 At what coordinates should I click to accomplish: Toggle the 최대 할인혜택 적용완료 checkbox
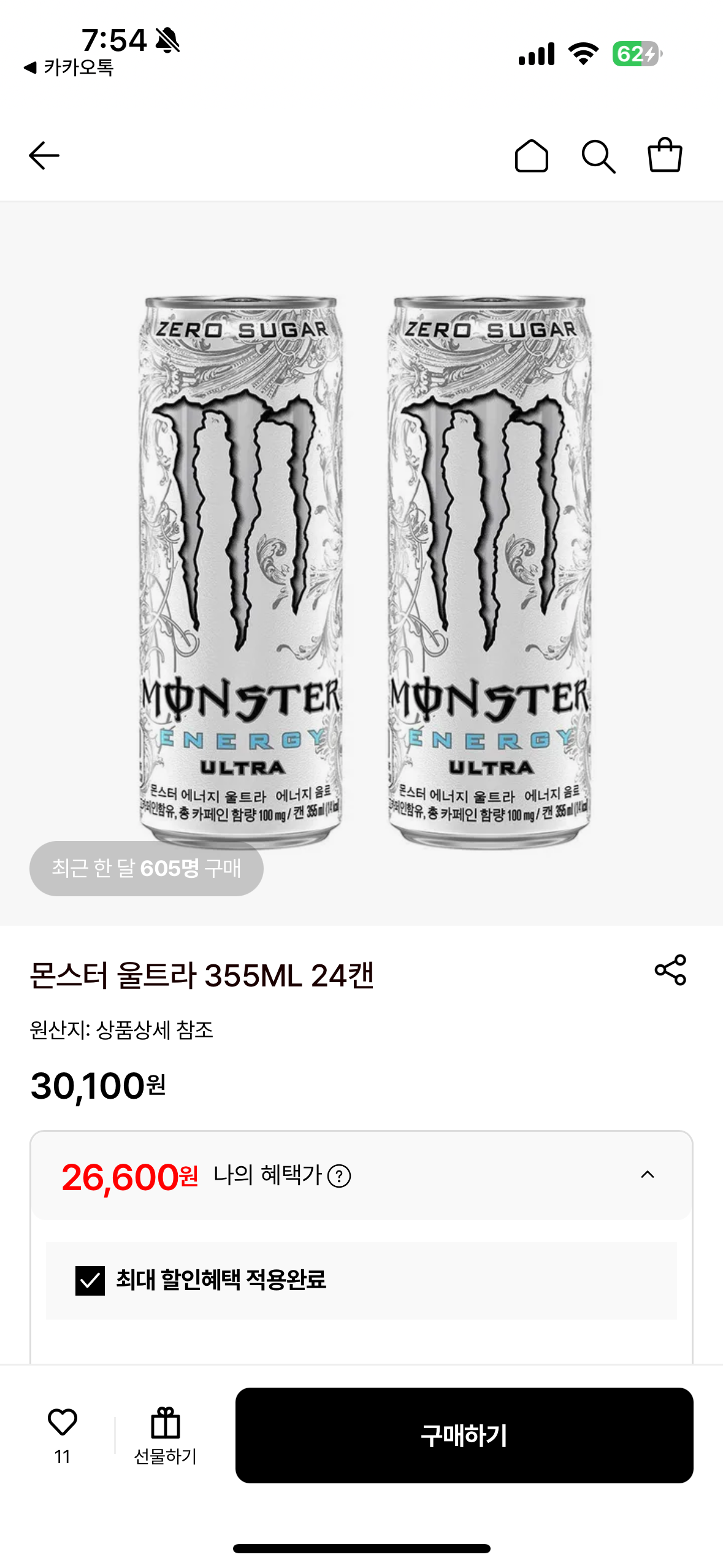coord(90,1280)
